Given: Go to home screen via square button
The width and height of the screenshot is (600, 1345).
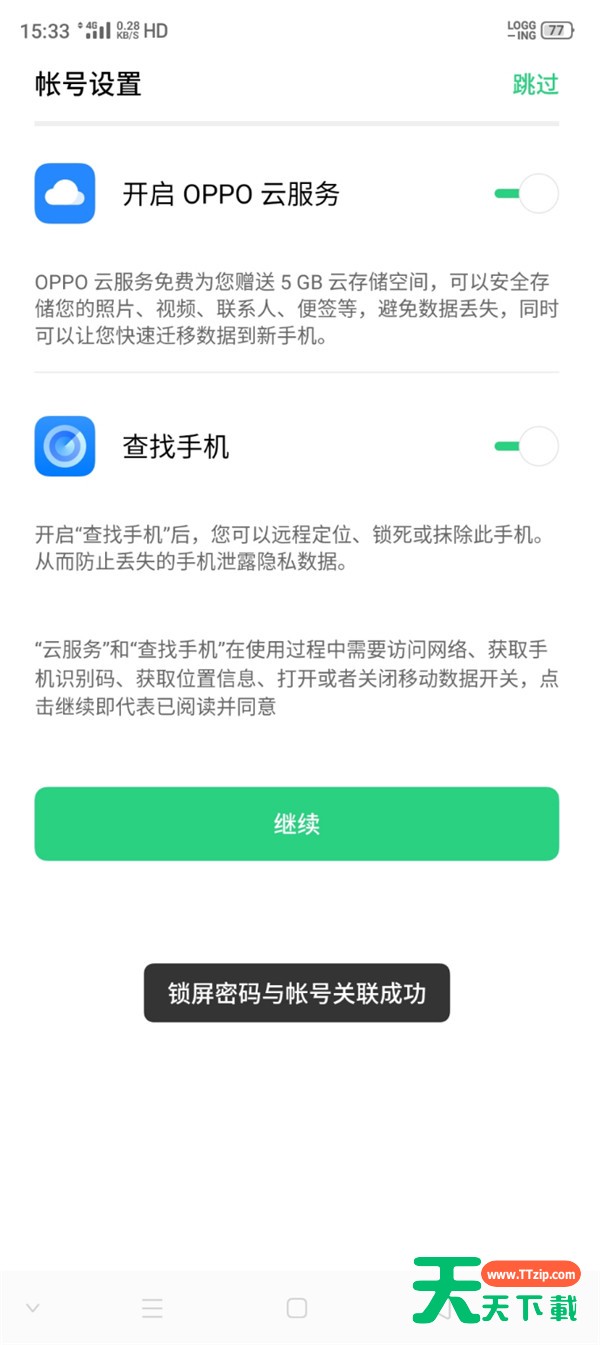Looking at the screenshot, I should (297, 1308).
